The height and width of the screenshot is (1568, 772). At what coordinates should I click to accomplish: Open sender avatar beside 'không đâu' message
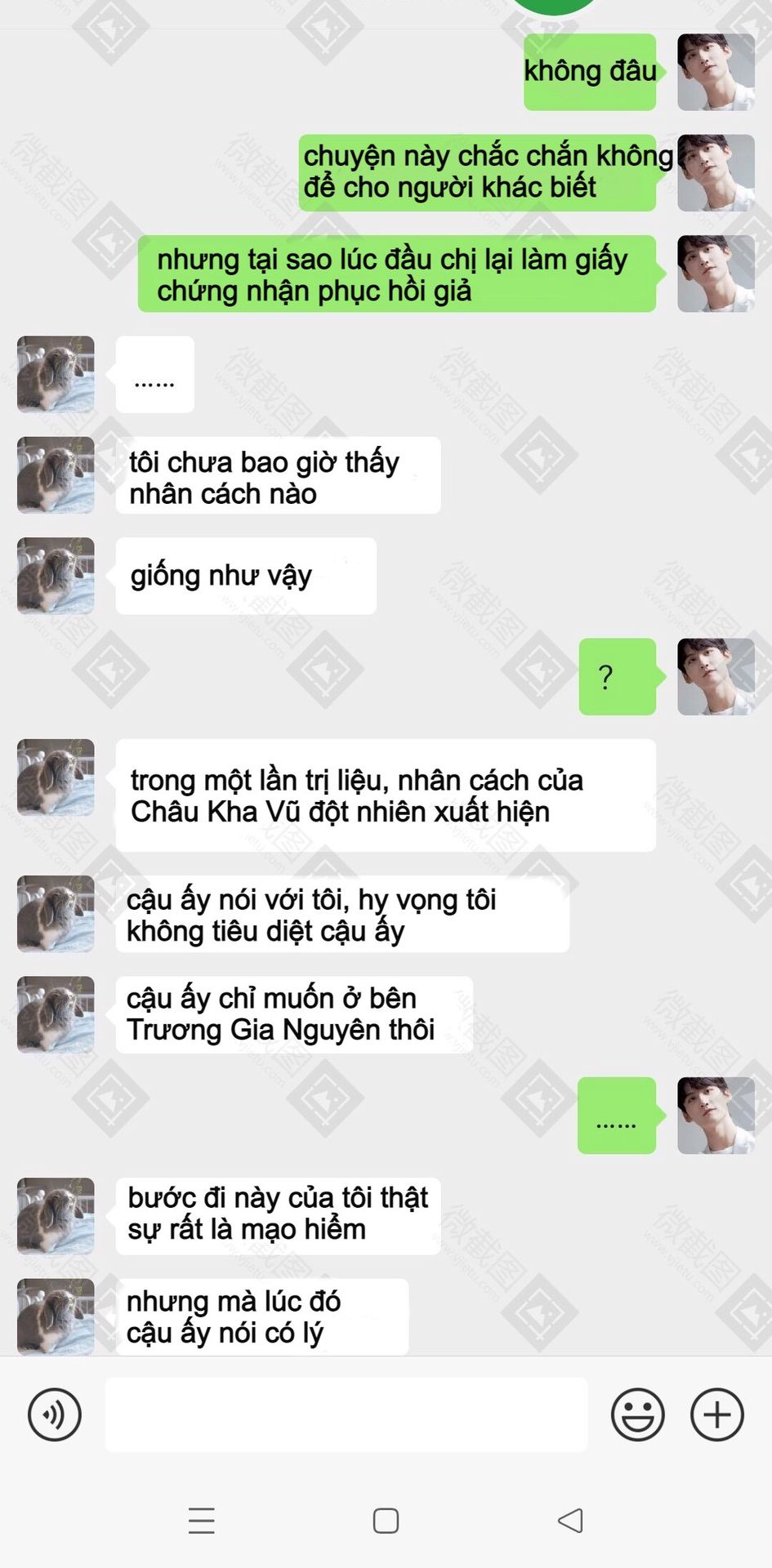pyautogui.click(x=716, y=72)
